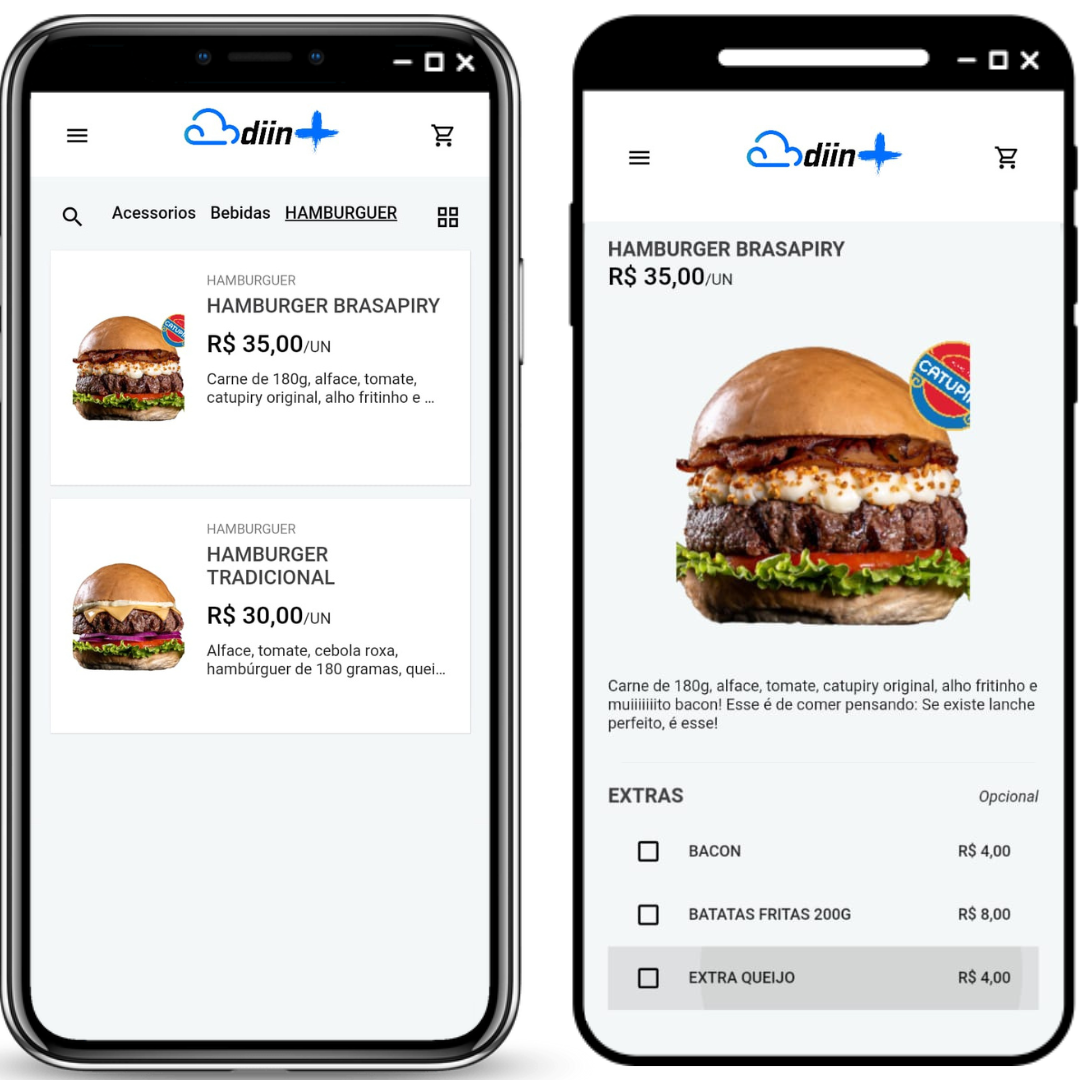1080x1080 pixels.
Task: Open the cart on the Brasapiry detail screen
Action: [1006, 157]
